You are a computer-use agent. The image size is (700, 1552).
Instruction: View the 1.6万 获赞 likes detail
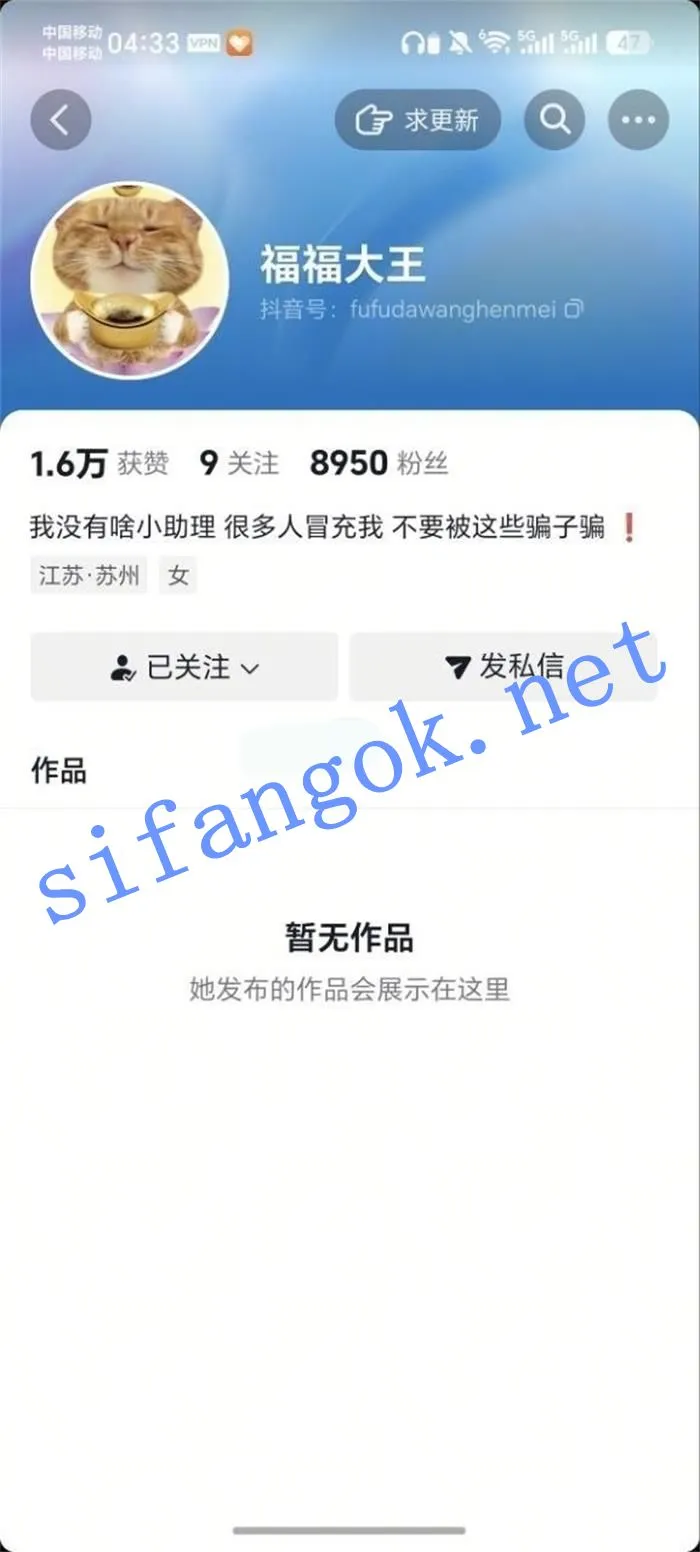coord(100,463)
